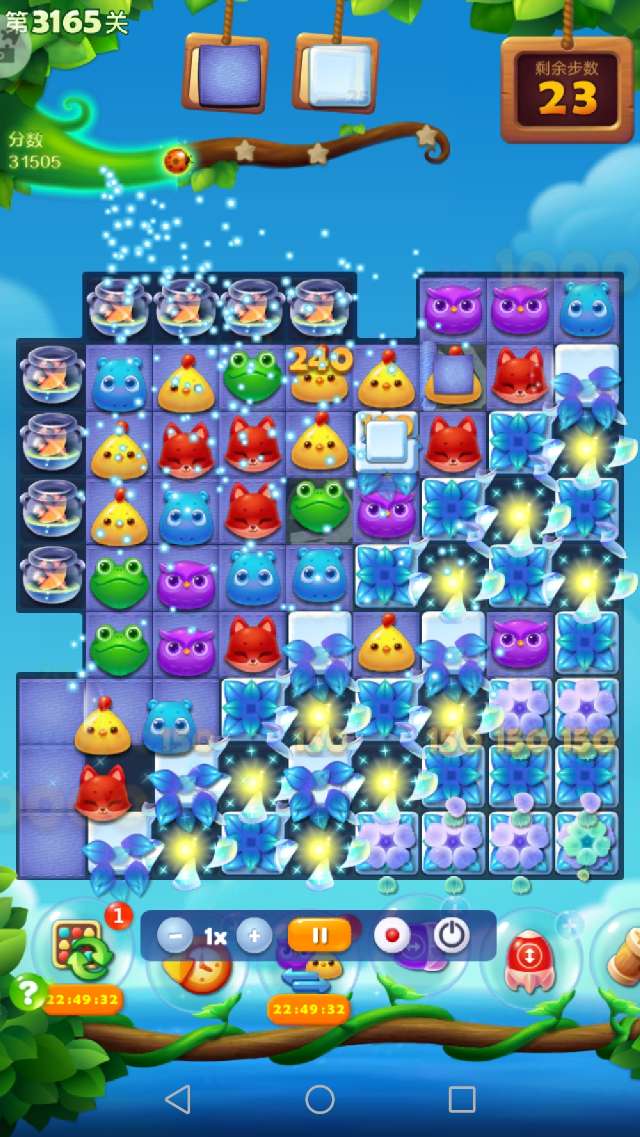Go to the home screen
This screenshot has width=640, height=1137.
[320, 1100]
